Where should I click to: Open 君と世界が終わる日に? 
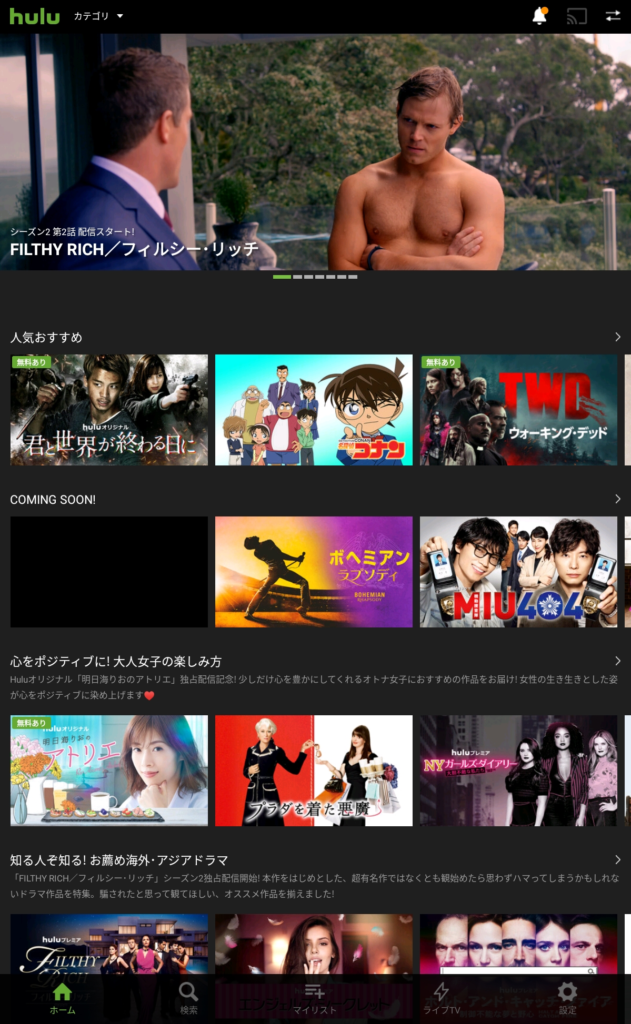[109, 409]
